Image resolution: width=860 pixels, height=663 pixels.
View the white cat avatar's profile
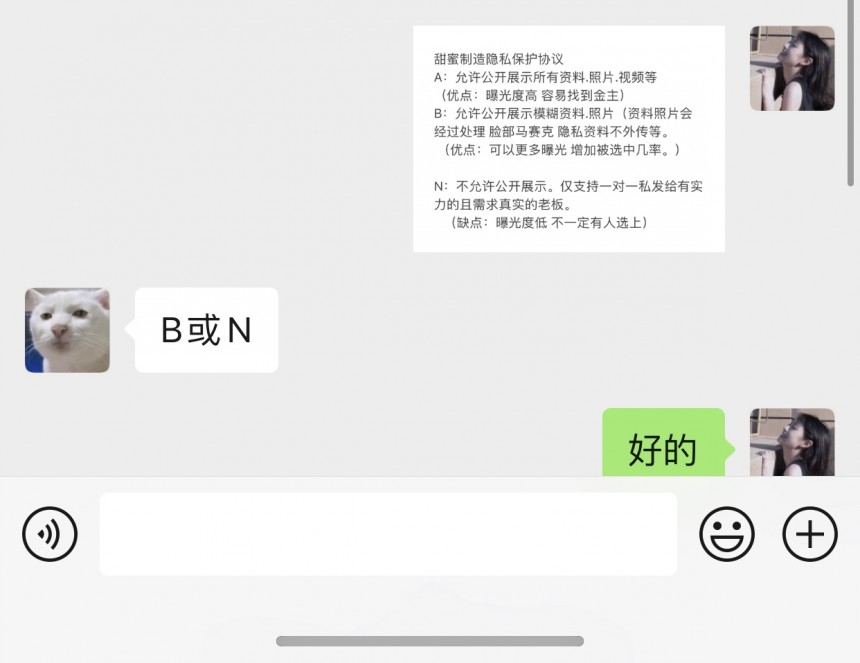click(x=67, y=330)
